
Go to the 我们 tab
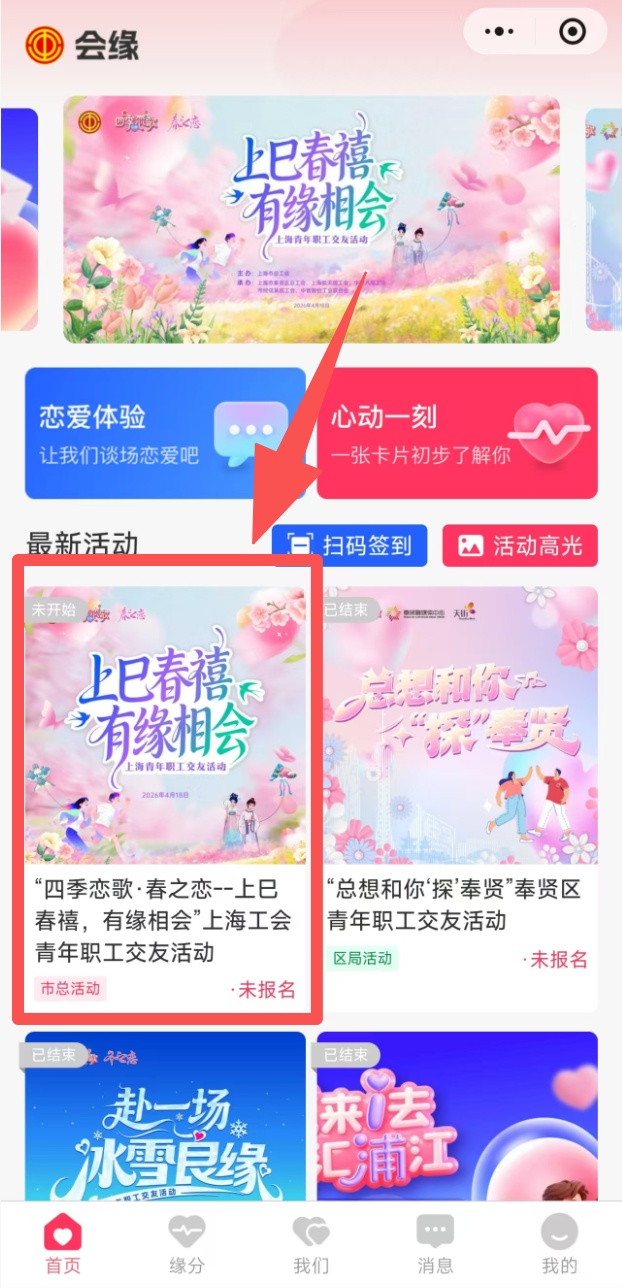(x=310, y=1245)
